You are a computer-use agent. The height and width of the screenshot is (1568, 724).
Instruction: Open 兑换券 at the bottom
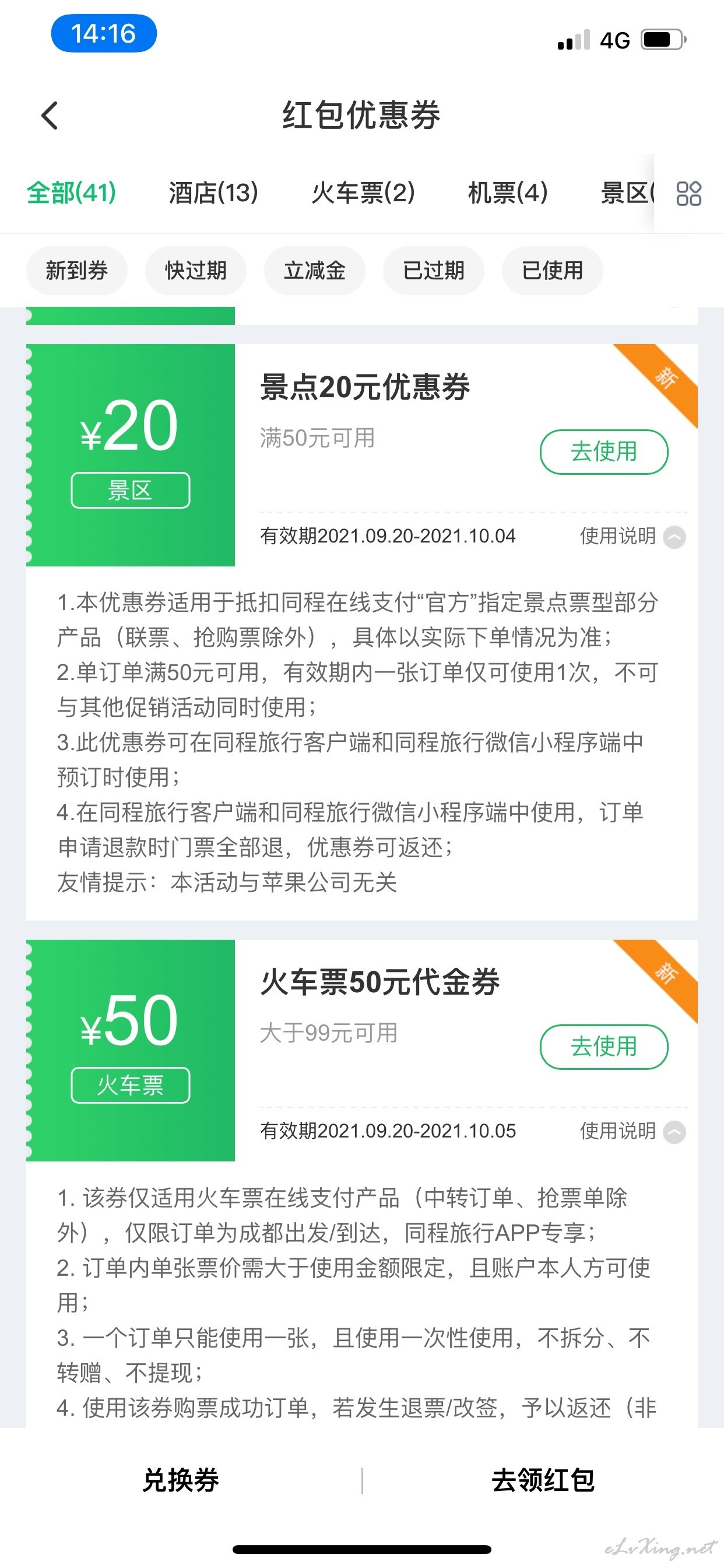click(x=181, y=1480)
